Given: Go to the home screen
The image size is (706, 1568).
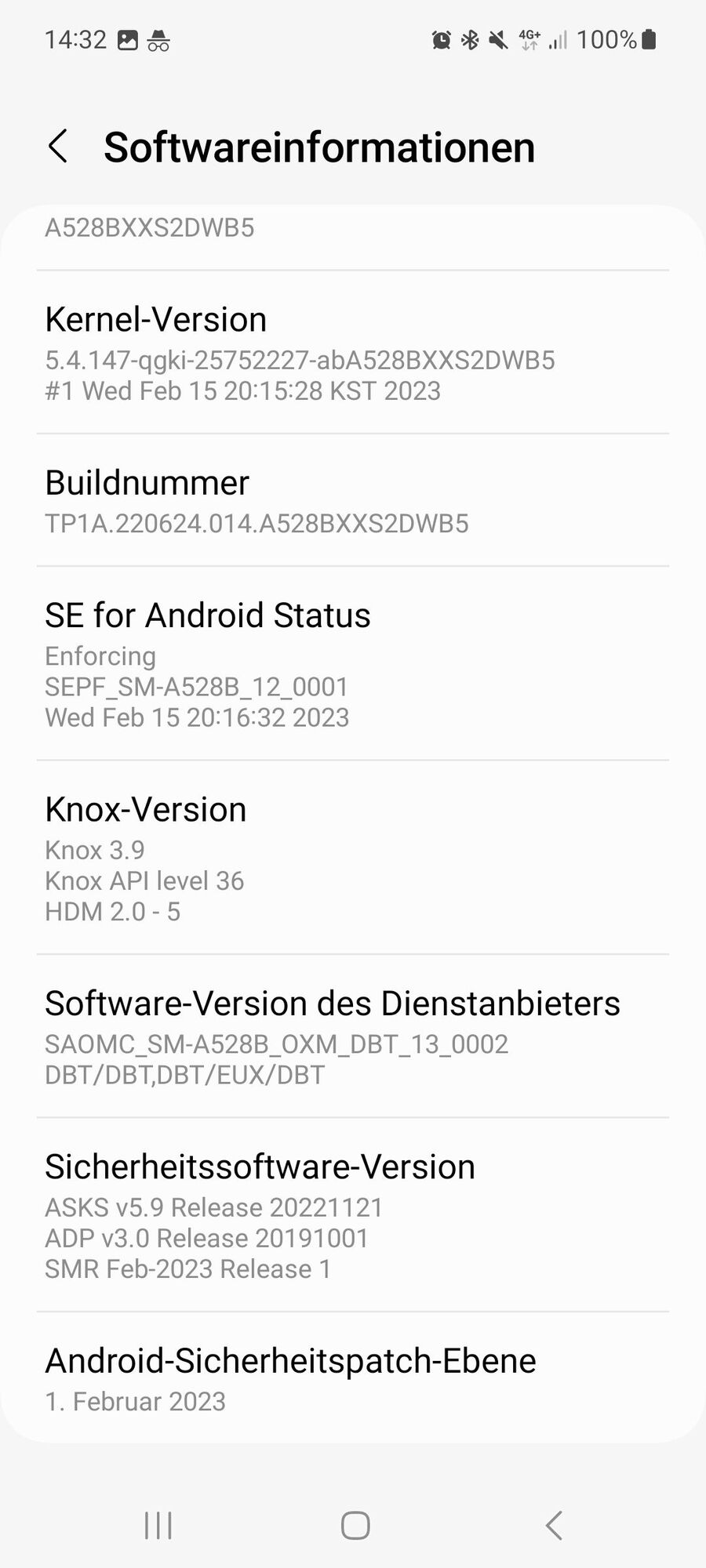Looking at the screenshot, I should click(355, 1526).
